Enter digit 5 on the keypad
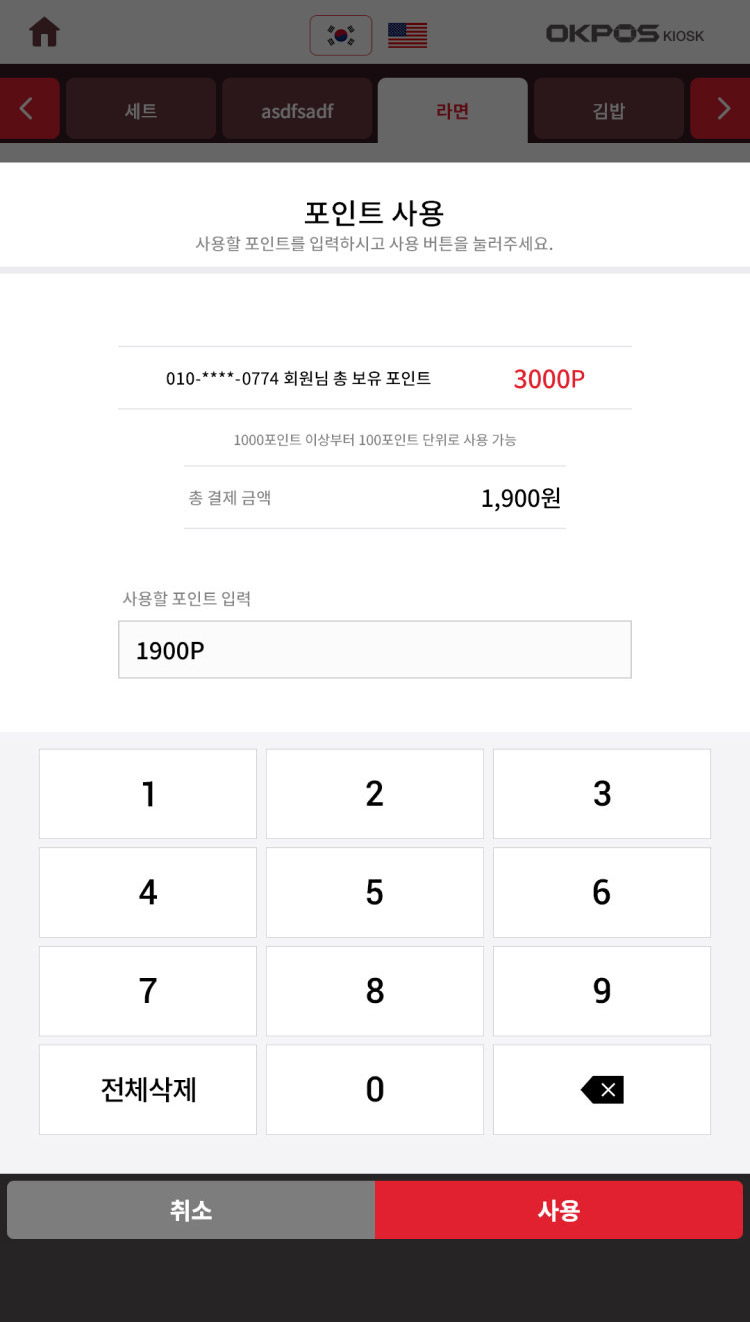The image size is (750, 1322). (374, 892)
